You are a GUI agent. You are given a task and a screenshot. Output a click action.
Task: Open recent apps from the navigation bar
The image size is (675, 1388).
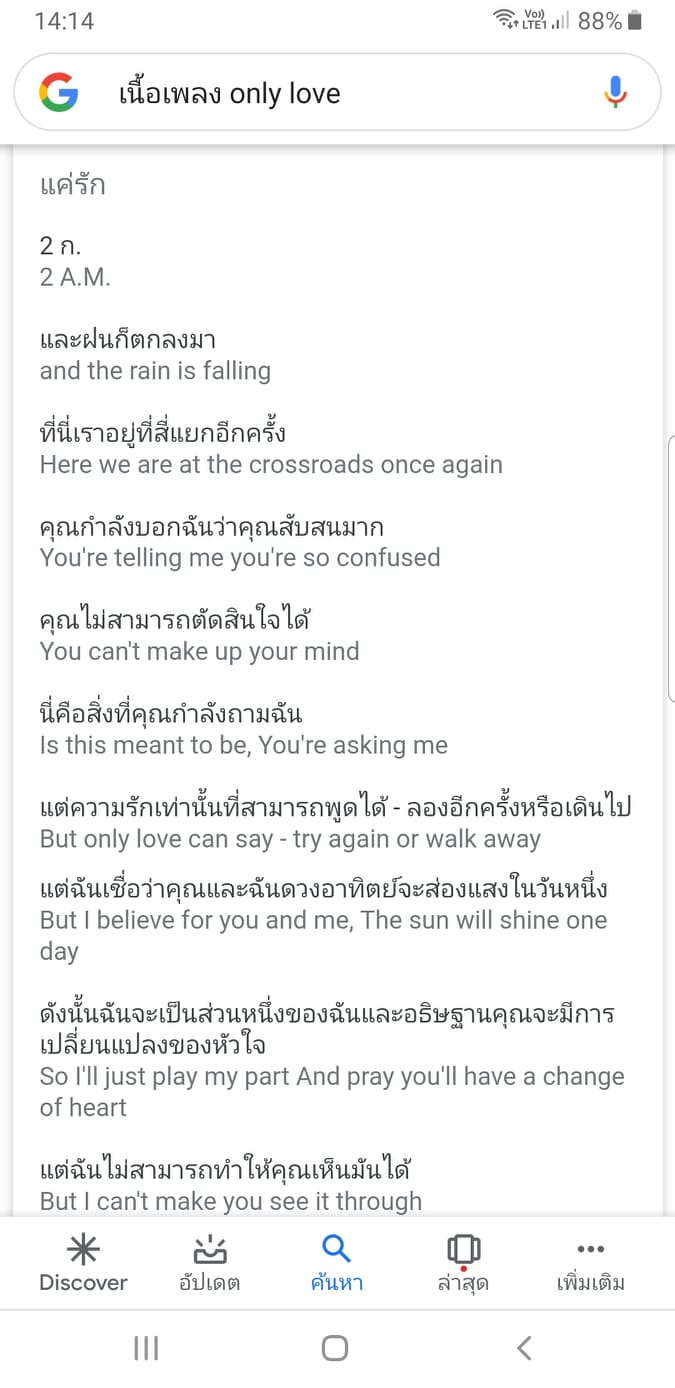pos(146,1348)
